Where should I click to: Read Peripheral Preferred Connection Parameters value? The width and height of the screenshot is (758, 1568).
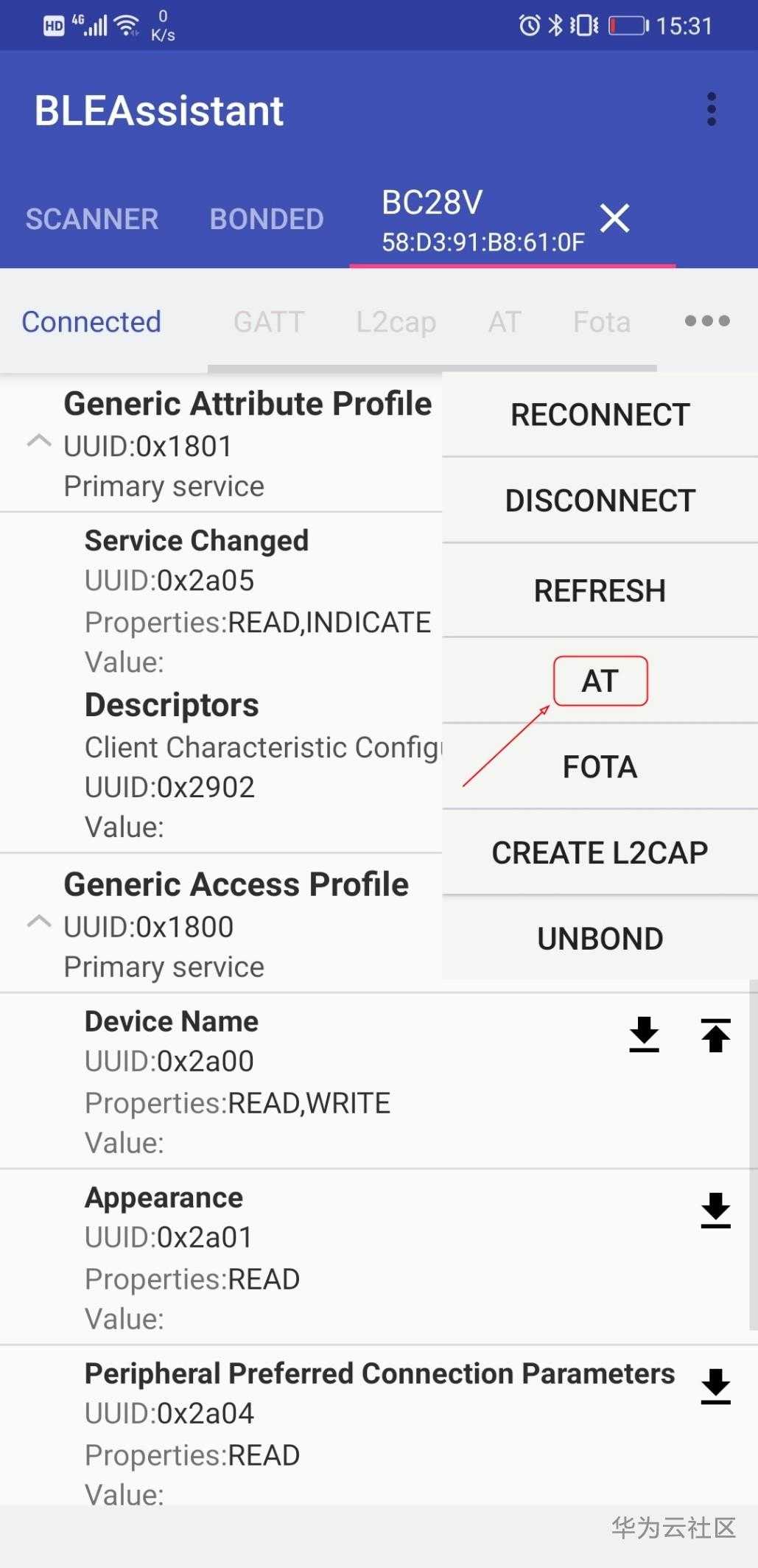click(715, 1387)
